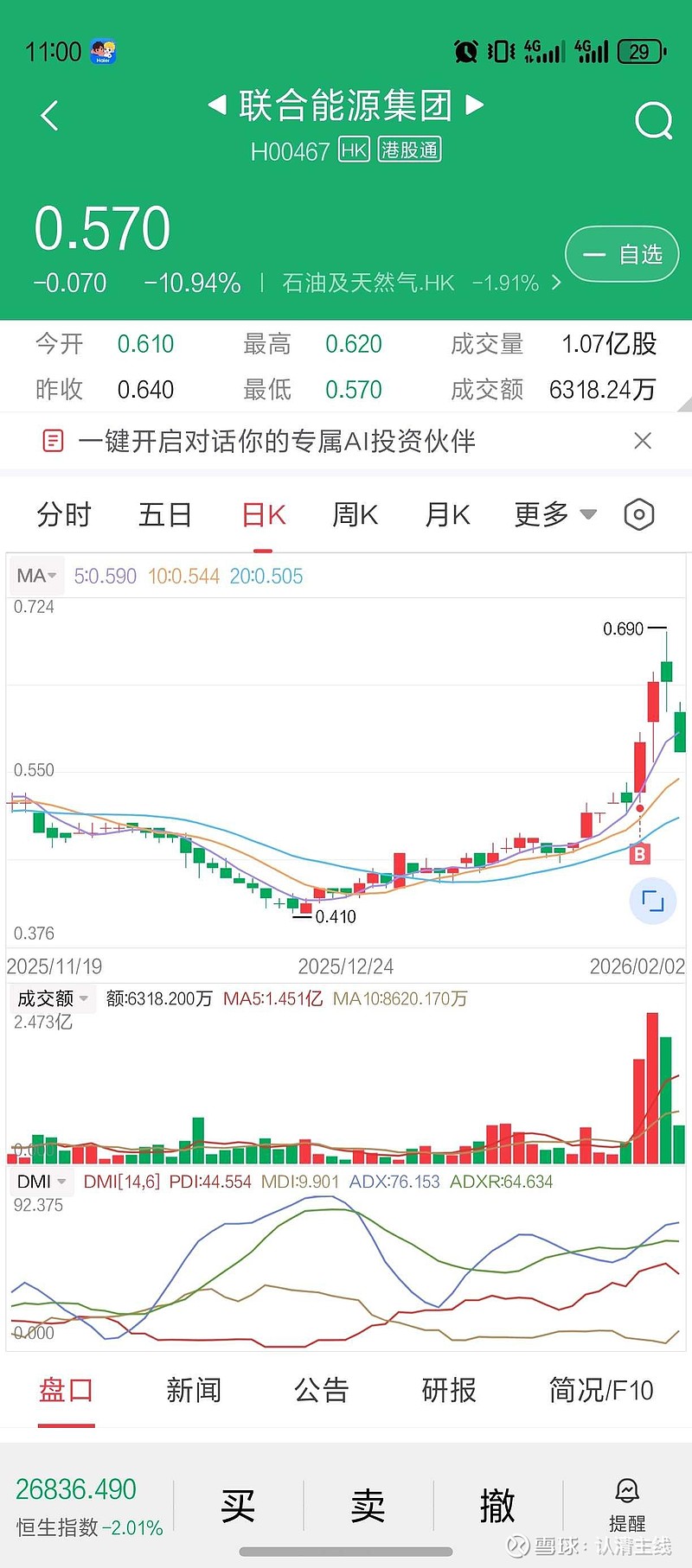Switch to the previous stock arrow
Viewport: 692px width, 1568px height.
(216, 105)
